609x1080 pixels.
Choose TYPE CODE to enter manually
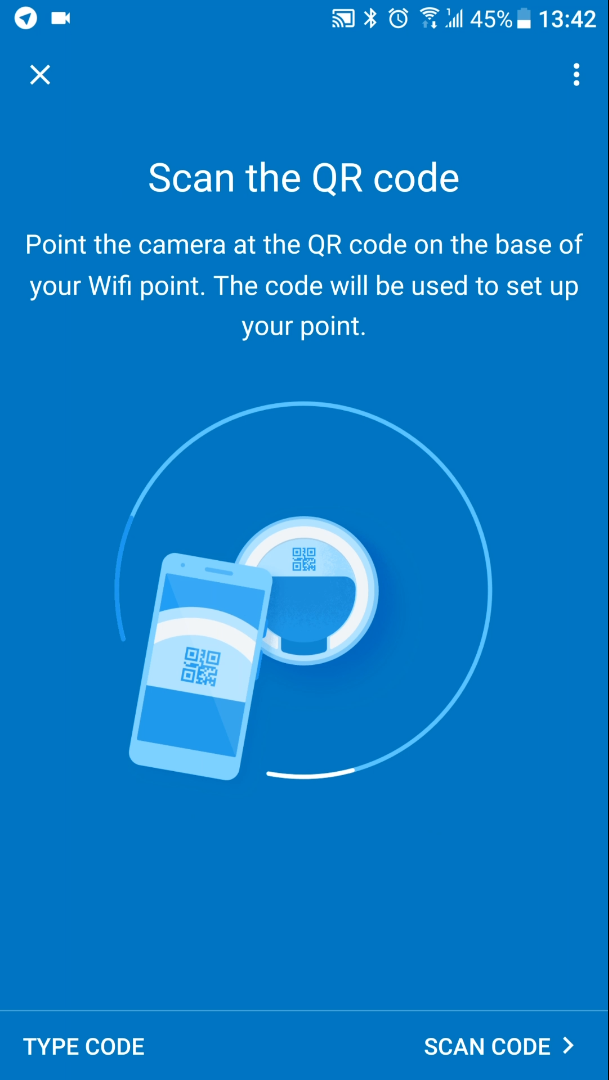tap(84, 1046)
